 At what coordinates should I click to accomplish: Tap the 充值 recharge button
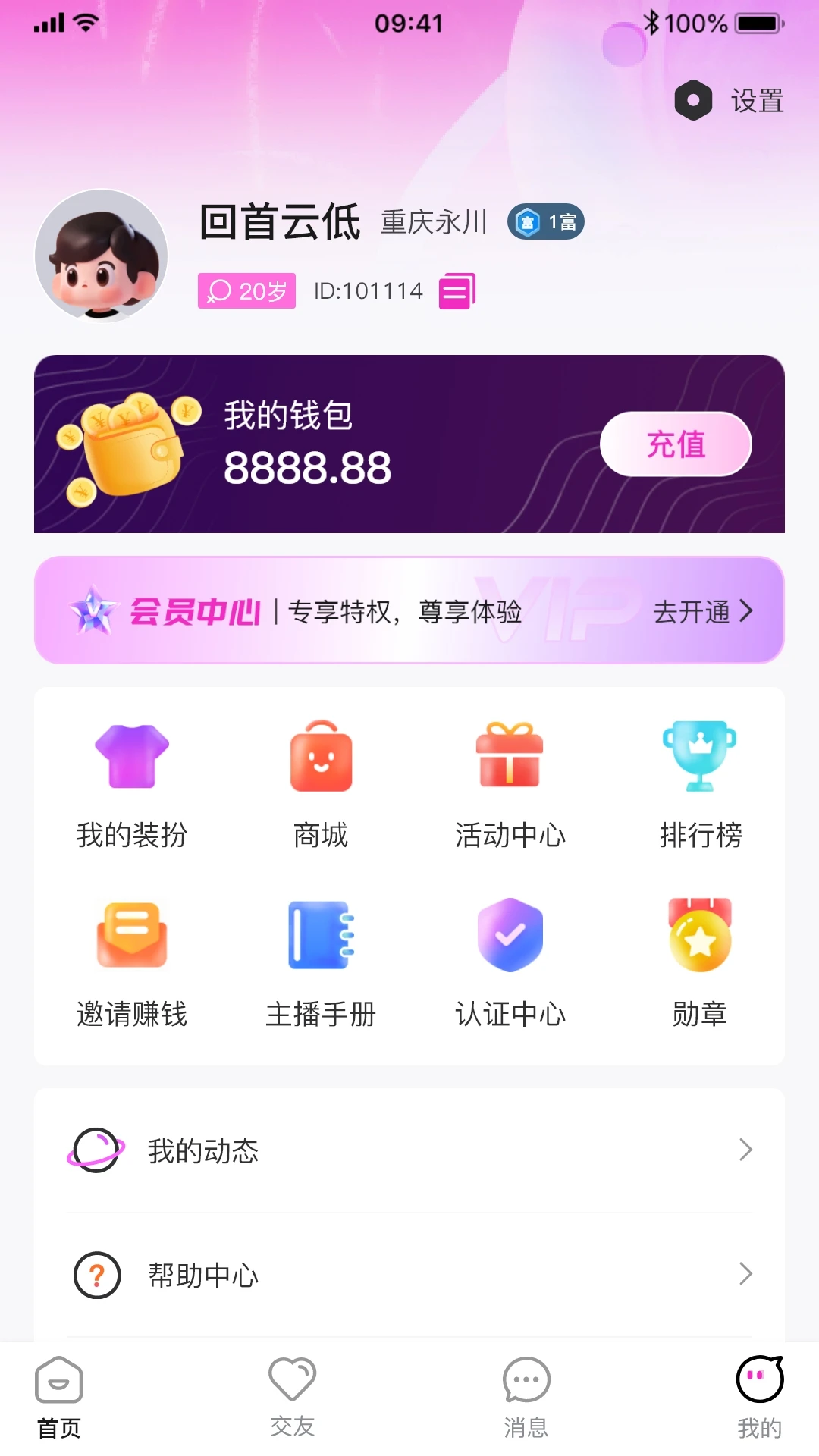(676, 445)
